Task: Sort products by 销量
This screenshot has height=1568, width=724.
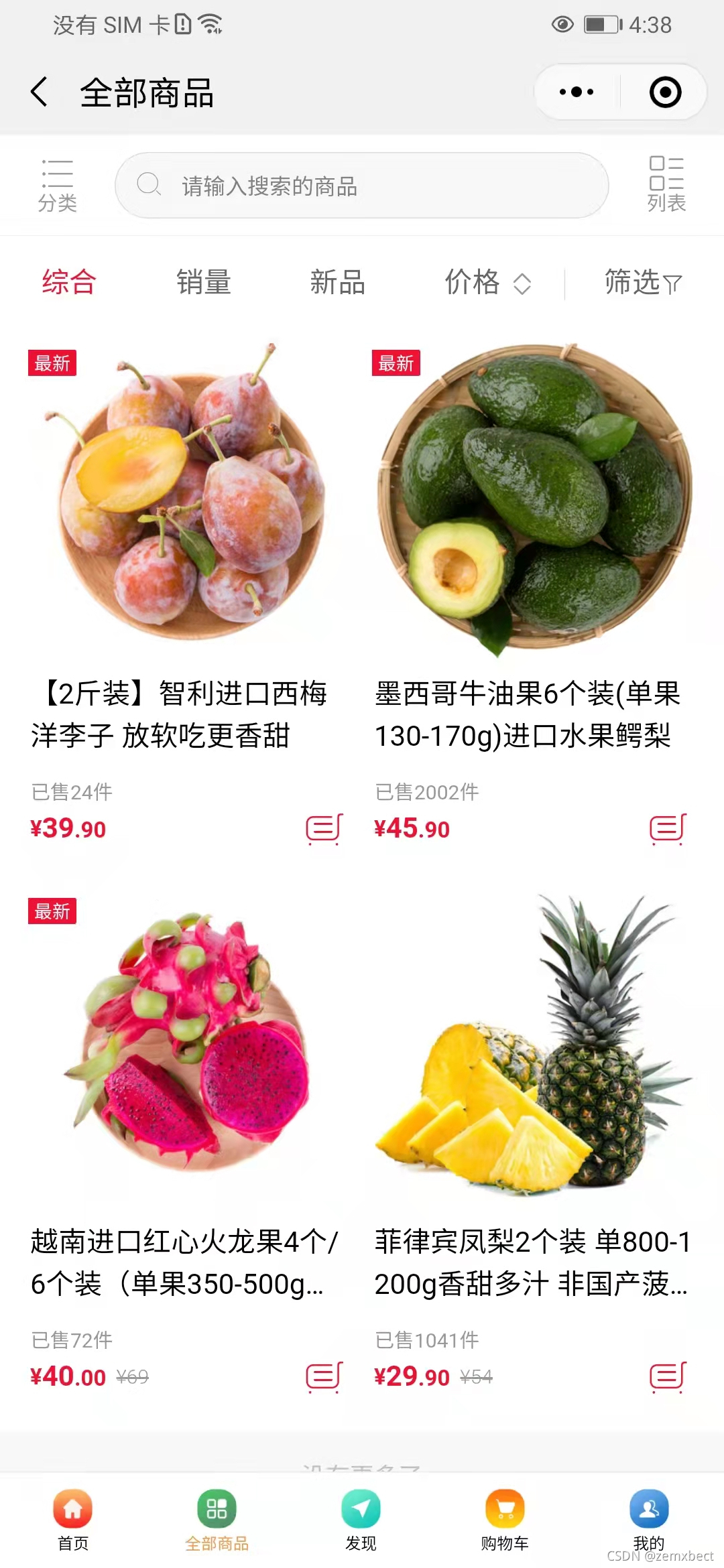Action: pos(204,282)
